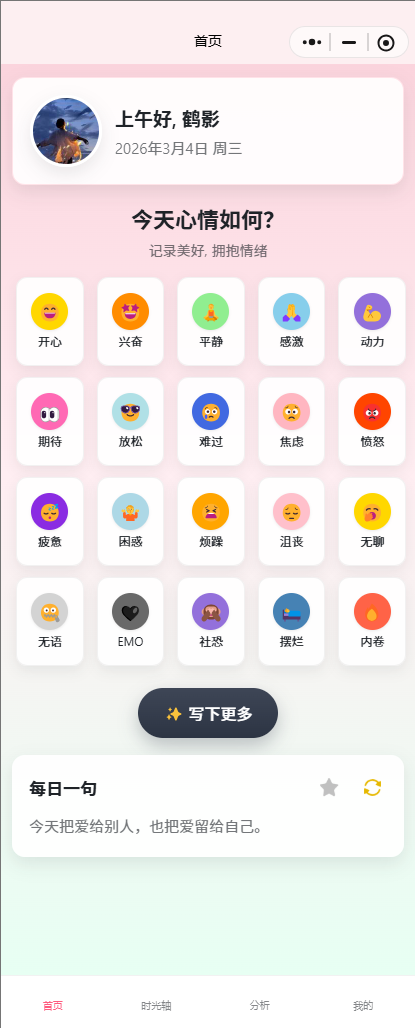415x1028 pixels.
Task: Favorite the daily quote with the star
Action: [x=328, y=787]
